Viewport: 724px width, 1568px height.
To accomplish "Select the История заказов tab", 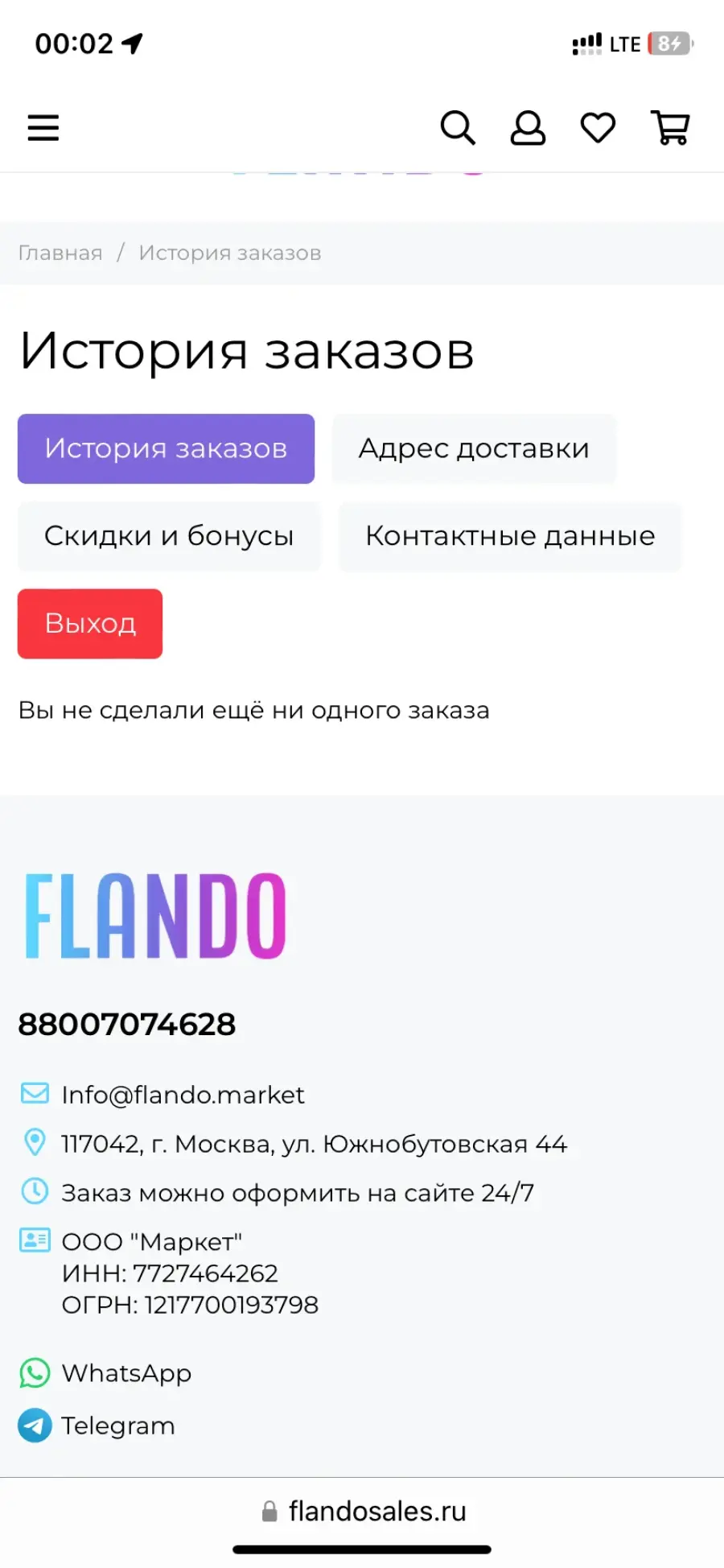I will pyautogui.click(x=166, y=448).
